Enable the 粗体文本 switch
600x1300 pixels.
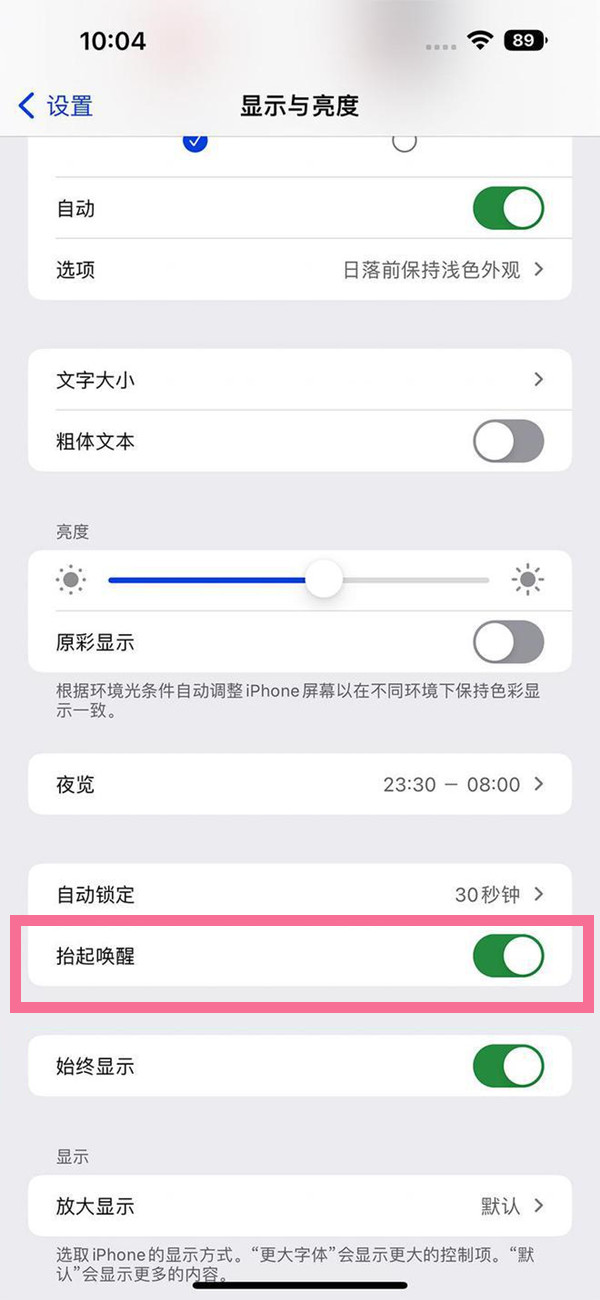tap(508, 441)
